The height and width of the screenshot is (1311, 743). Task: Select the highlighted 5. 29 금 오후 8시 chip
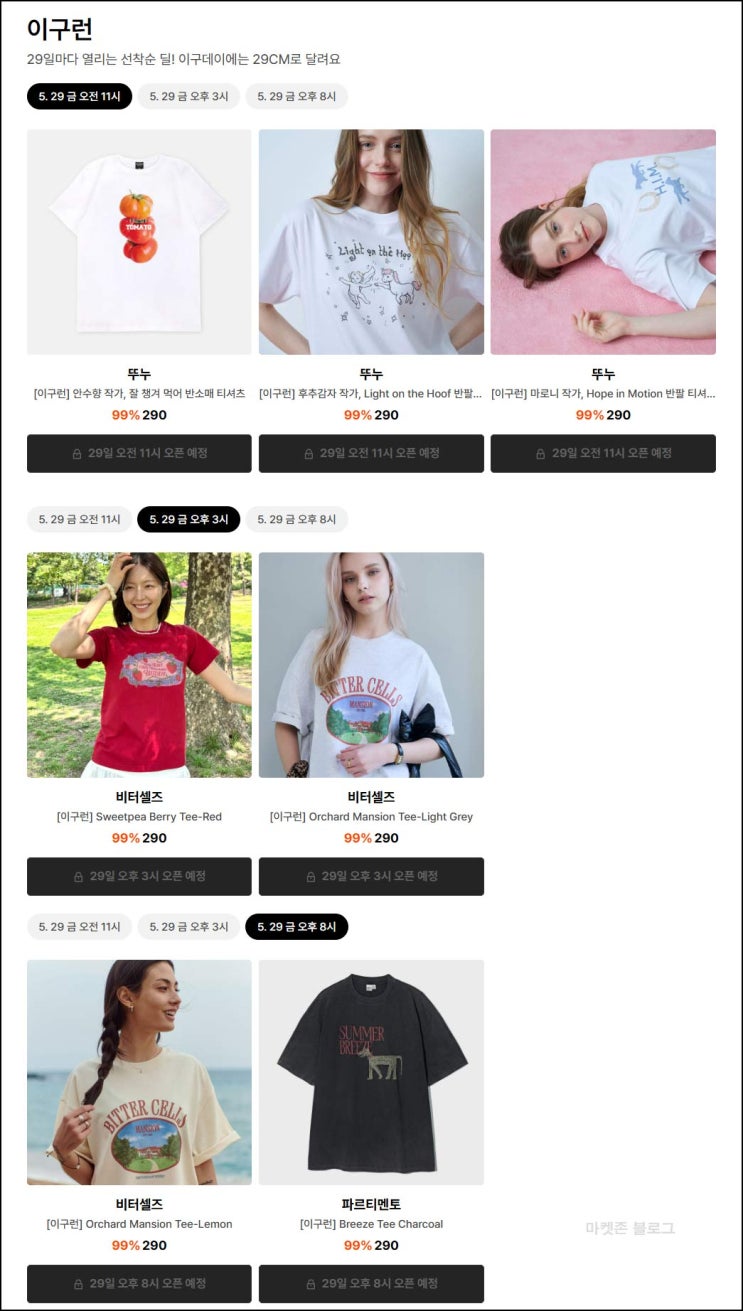coord(297,927)
